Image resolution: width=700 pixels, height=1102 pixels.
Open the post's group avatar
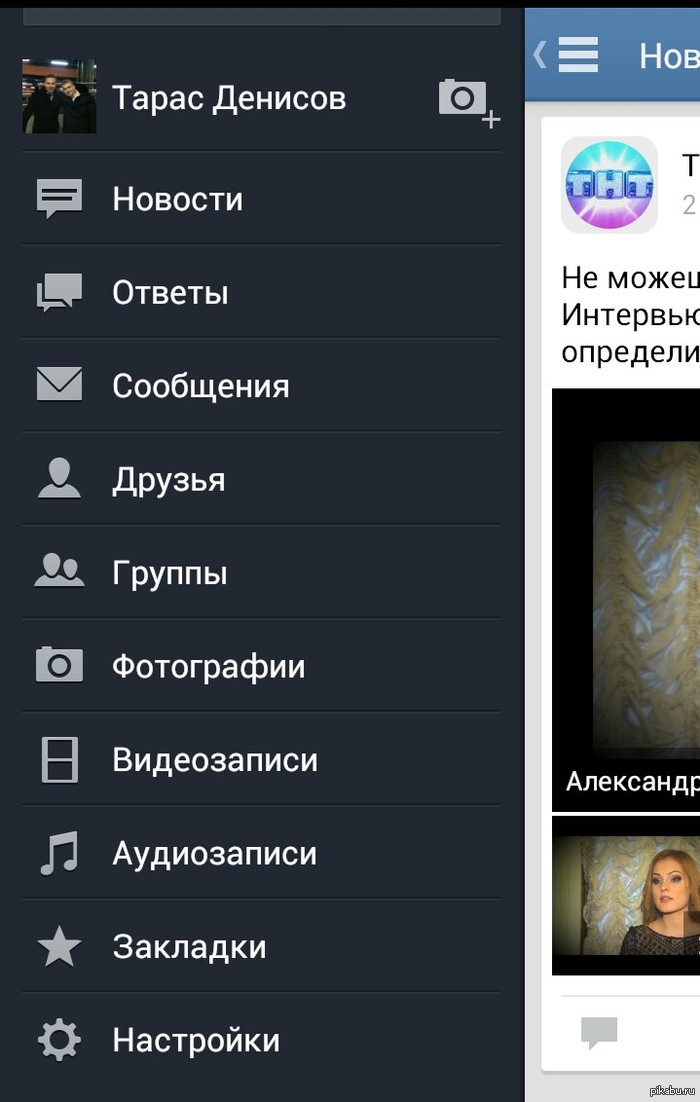(609, 185)
